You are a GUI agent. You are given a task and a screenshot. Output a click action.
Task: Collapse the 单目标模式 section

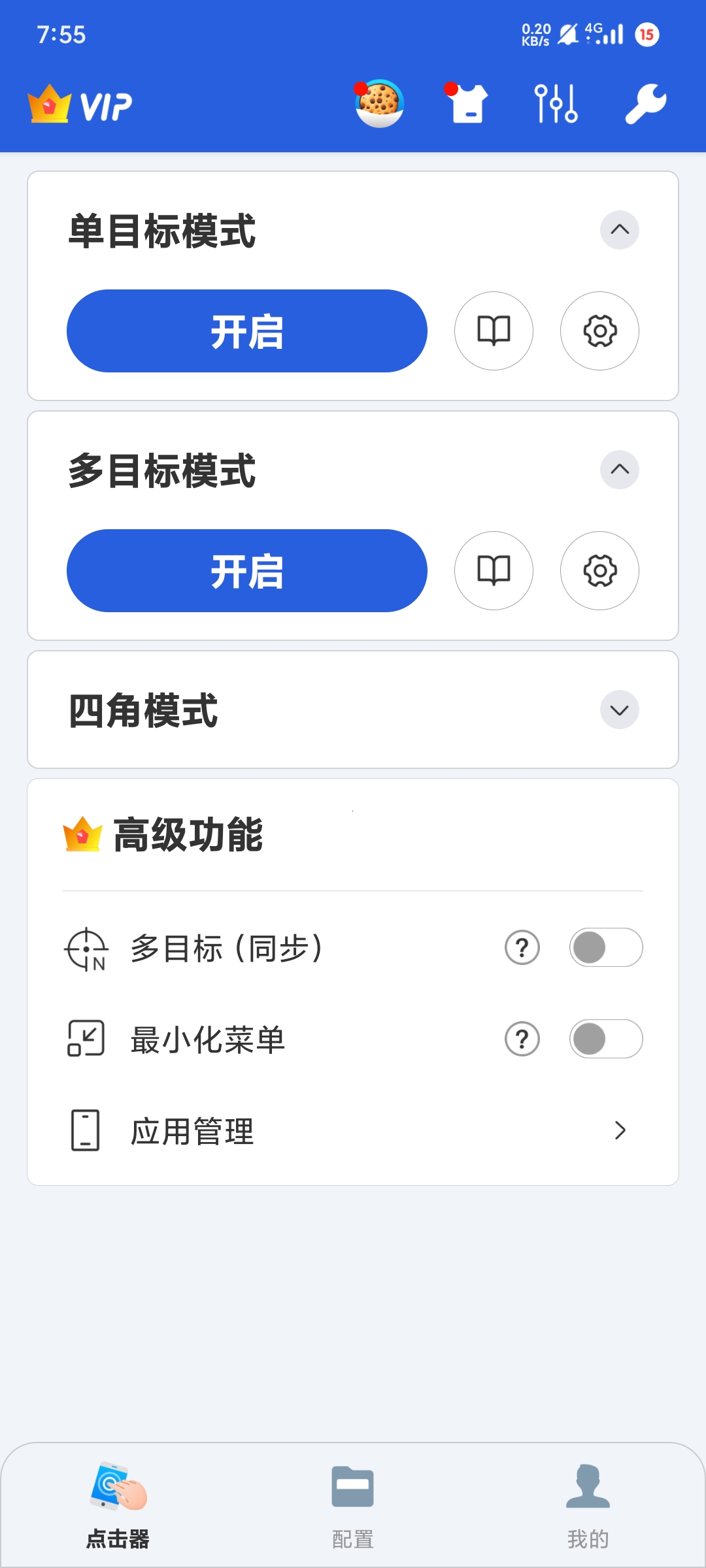pos(619,230)
